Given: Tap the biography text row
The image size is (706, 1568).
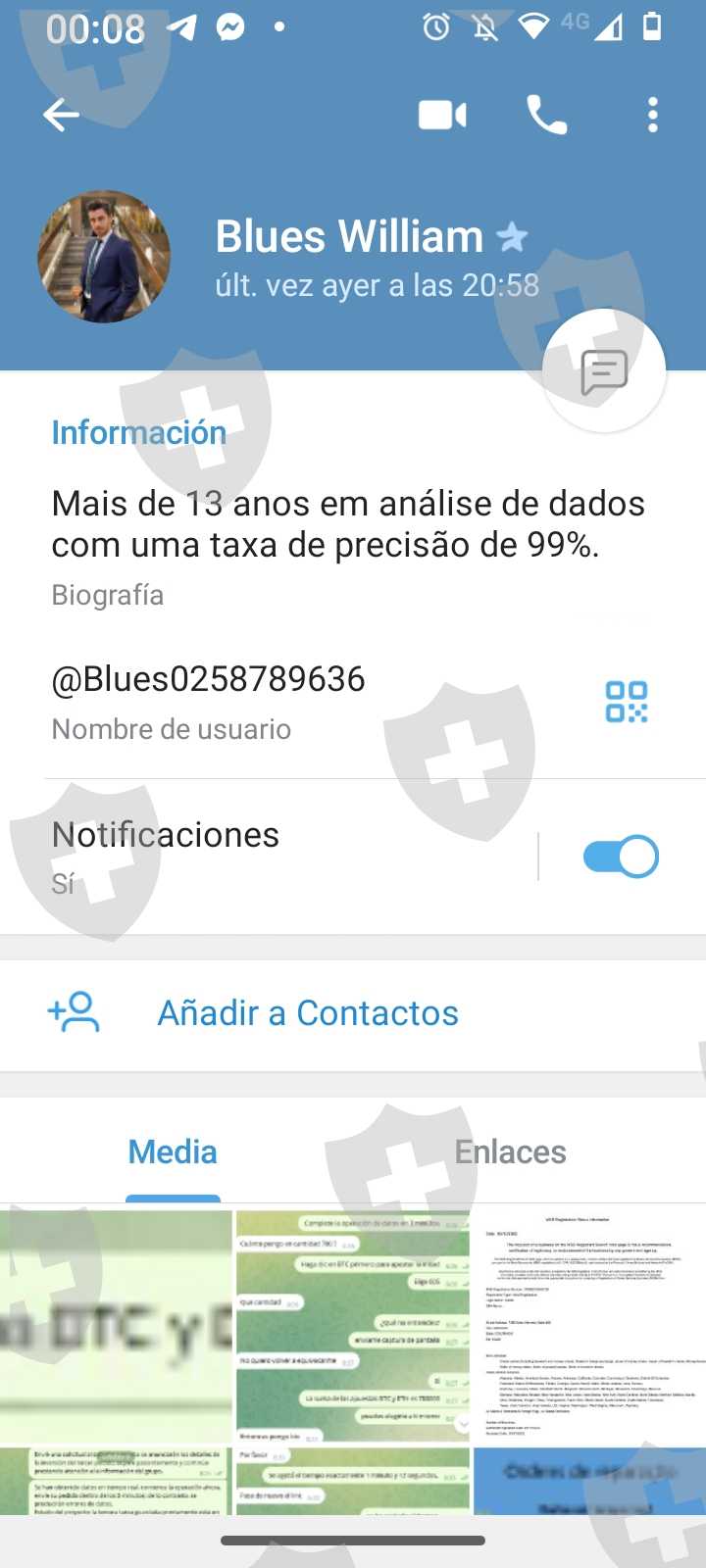Looking at the screenshot, I should 348,544.
